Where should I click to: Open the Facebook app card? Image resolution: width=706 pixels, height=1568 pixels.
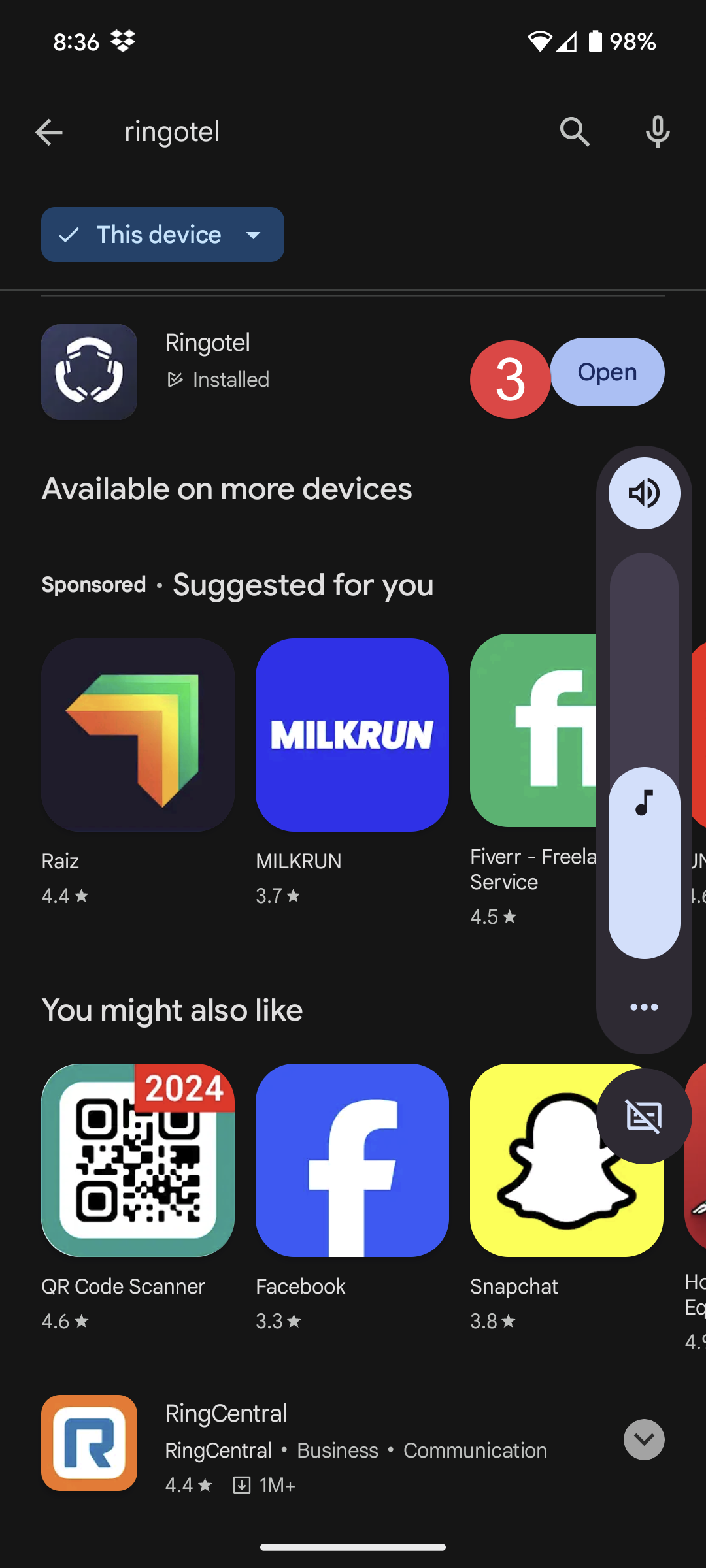tap(352, 1160)
